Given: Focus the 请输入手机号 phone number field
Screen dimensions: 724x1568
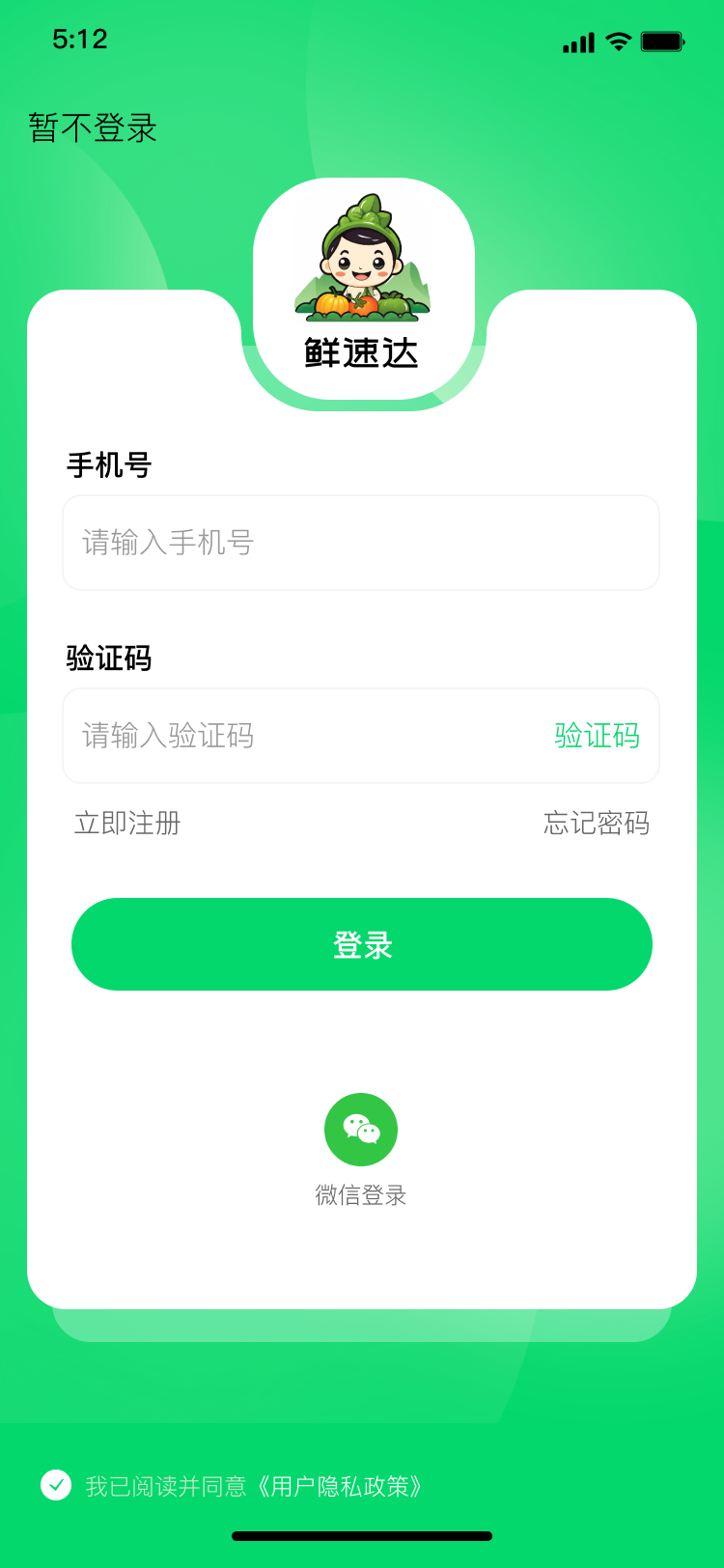Looking at the screenshot, I should pyautogui.click(x=361, y=543).
